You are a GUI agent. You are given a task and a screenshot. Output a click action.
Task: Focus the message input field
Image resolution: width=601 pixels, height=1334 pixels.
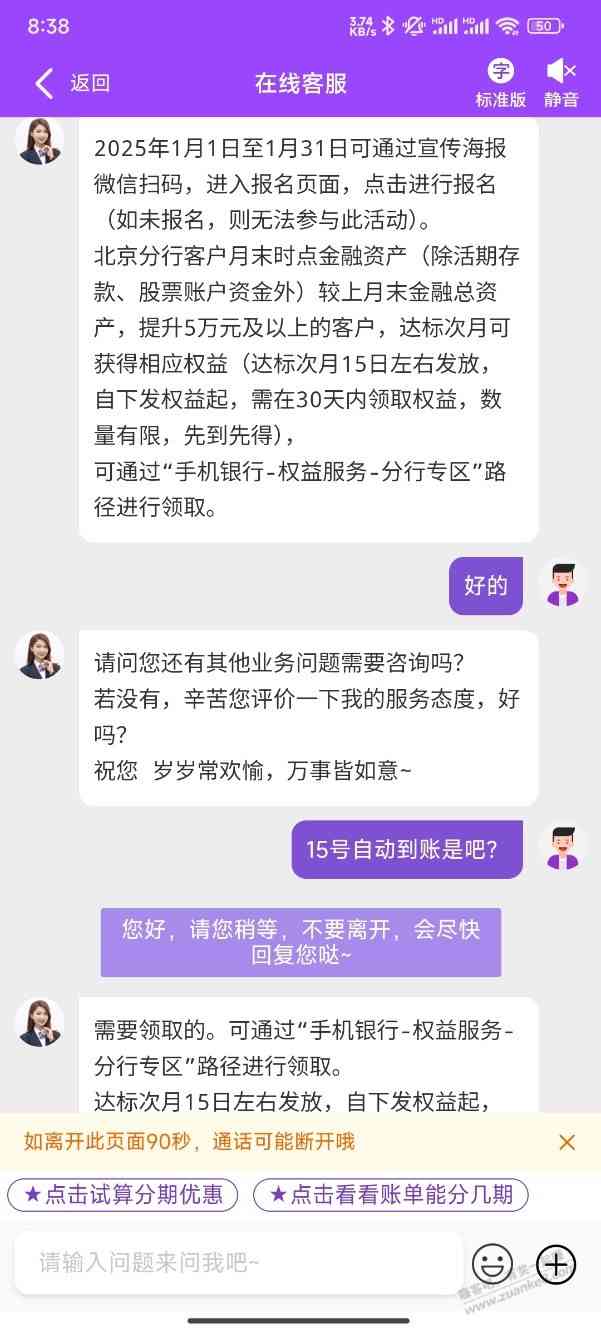click(x=238, y=1263)
